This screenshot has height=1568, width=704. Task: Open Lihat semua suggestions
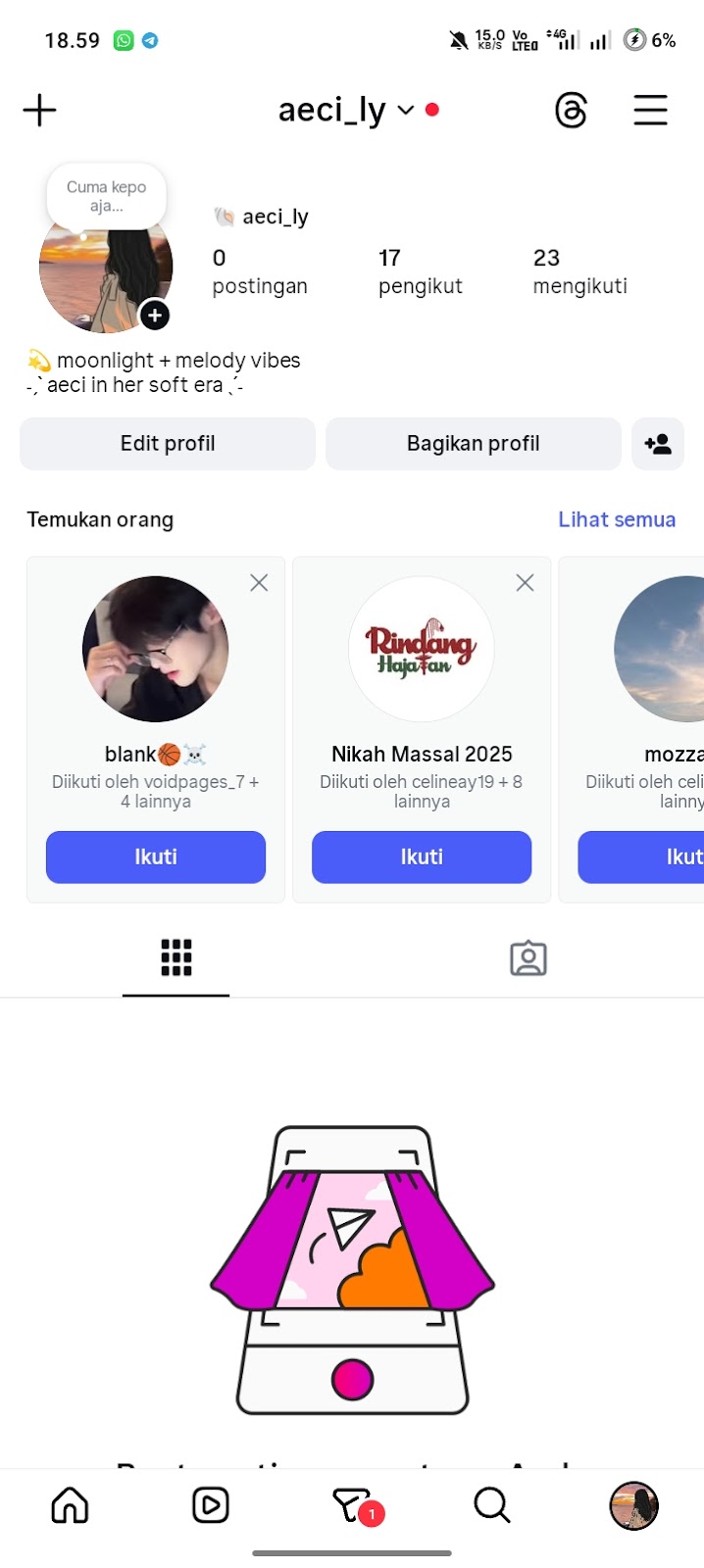pos(617,519)
